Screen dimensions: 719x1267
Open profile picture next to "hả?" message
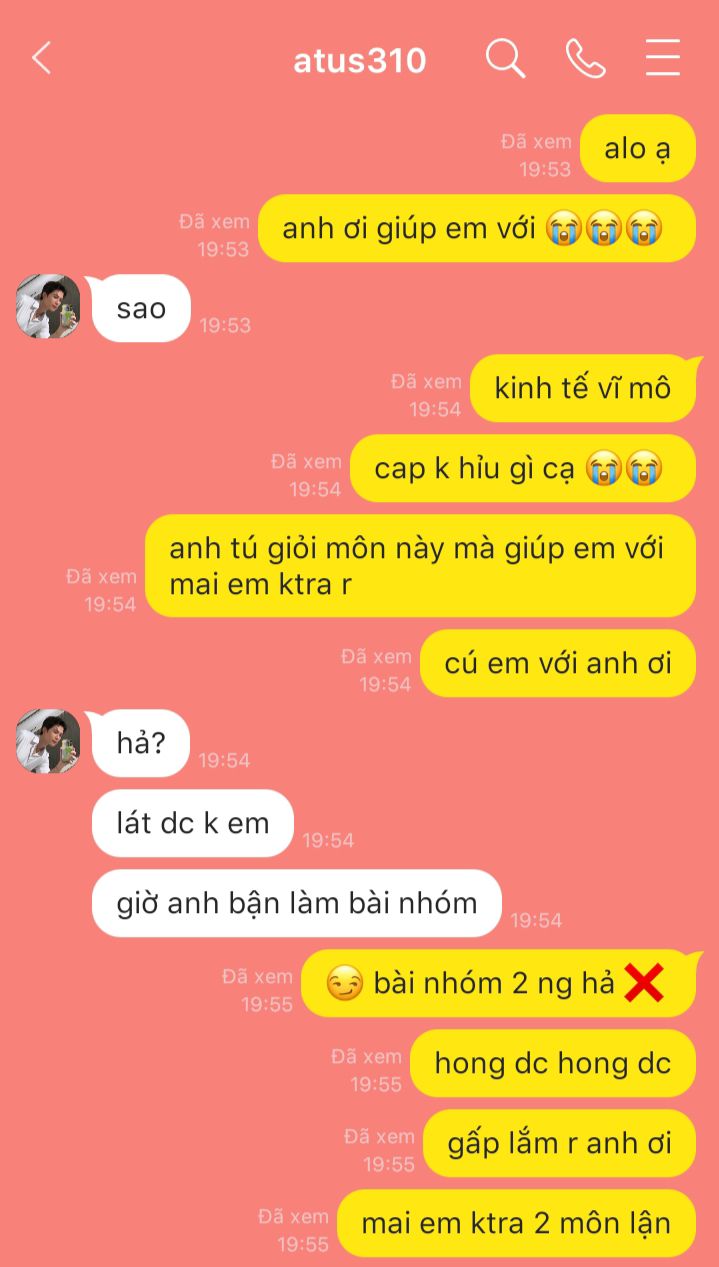coord(48,741)
